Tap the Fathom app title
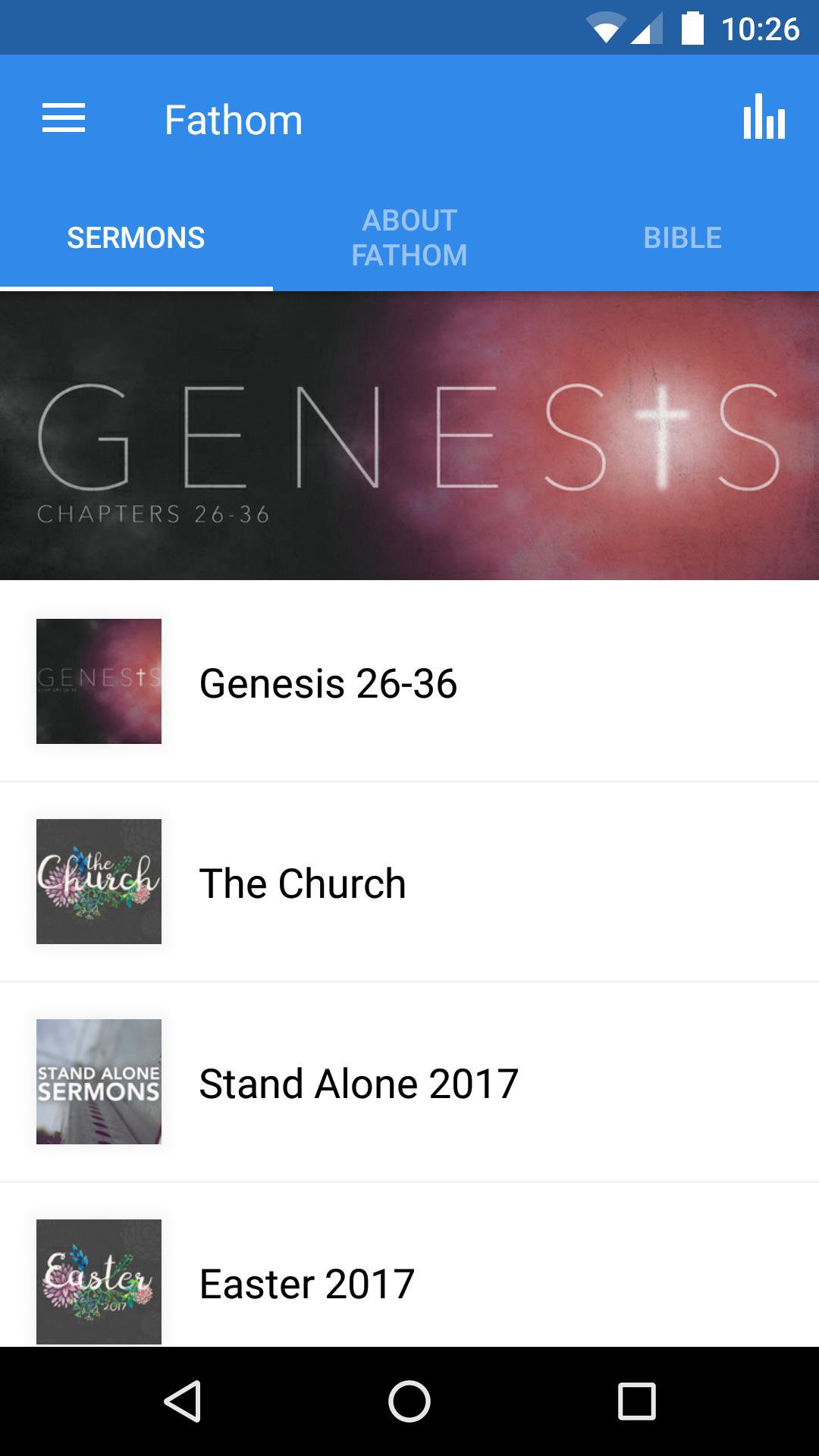This screenshot has height=1456, width=819. point(233,118)
